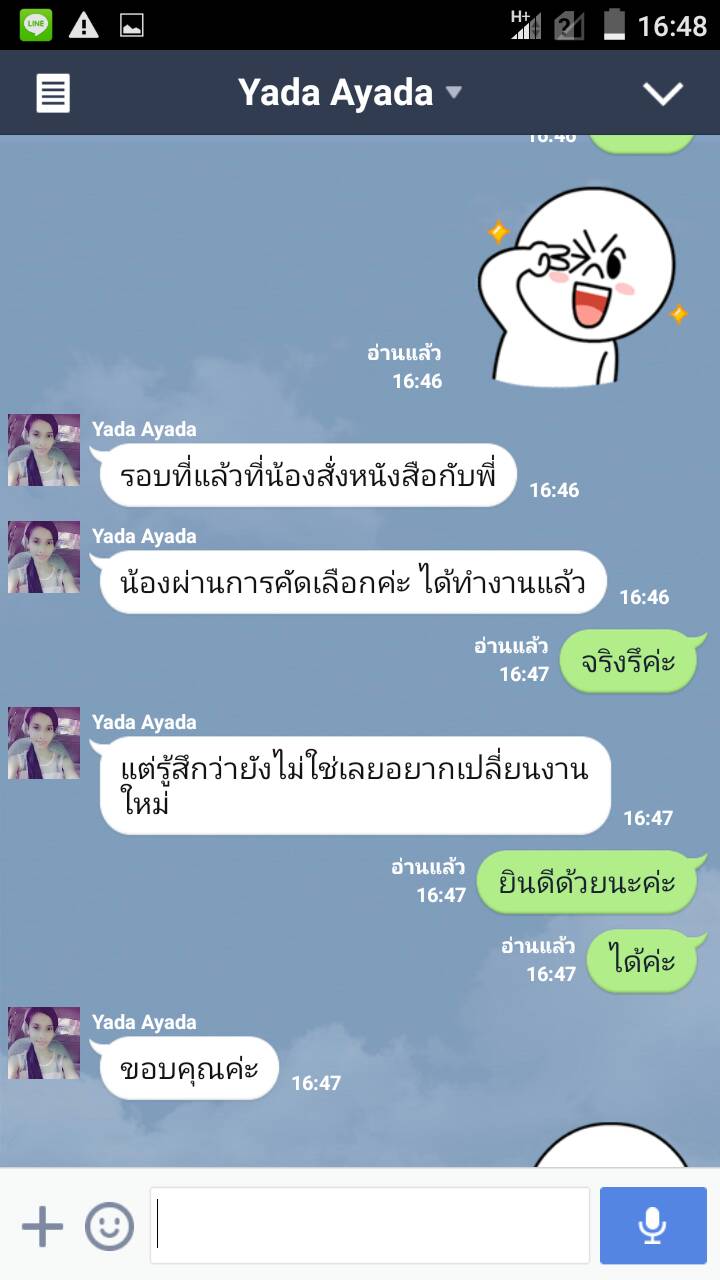Image resolution: width=720 pixels, height=1280 pixels.
Task: Tap the plus attachment button
Action: click(42, 1226)
